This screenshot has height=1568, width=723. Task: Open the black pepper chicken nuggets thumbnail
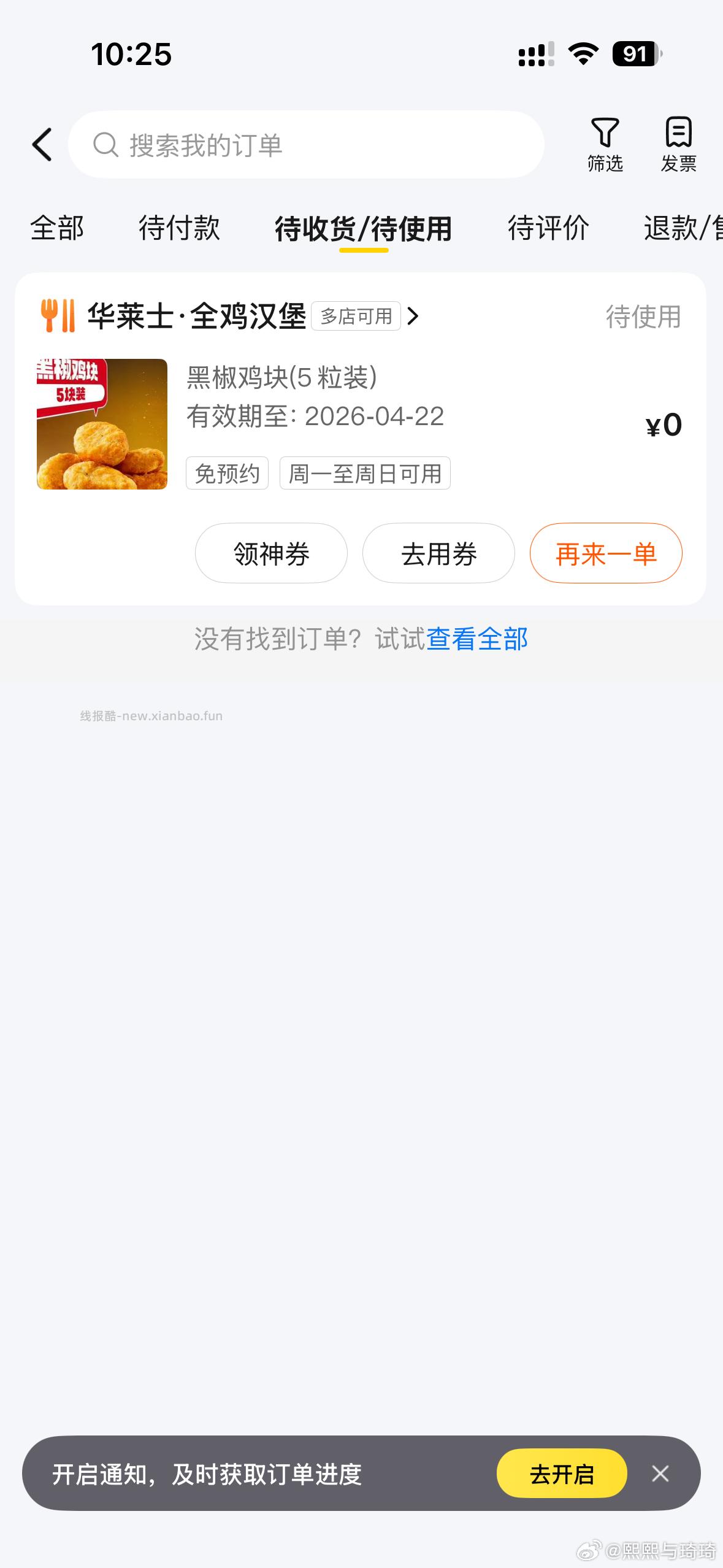(101, 422)
